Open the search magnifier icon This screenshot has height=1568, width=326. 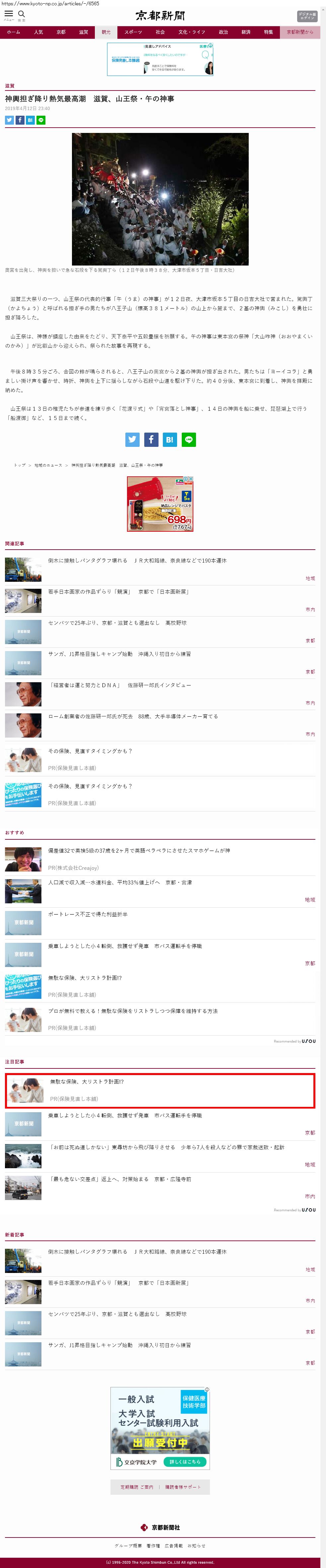tap(21, 14)
